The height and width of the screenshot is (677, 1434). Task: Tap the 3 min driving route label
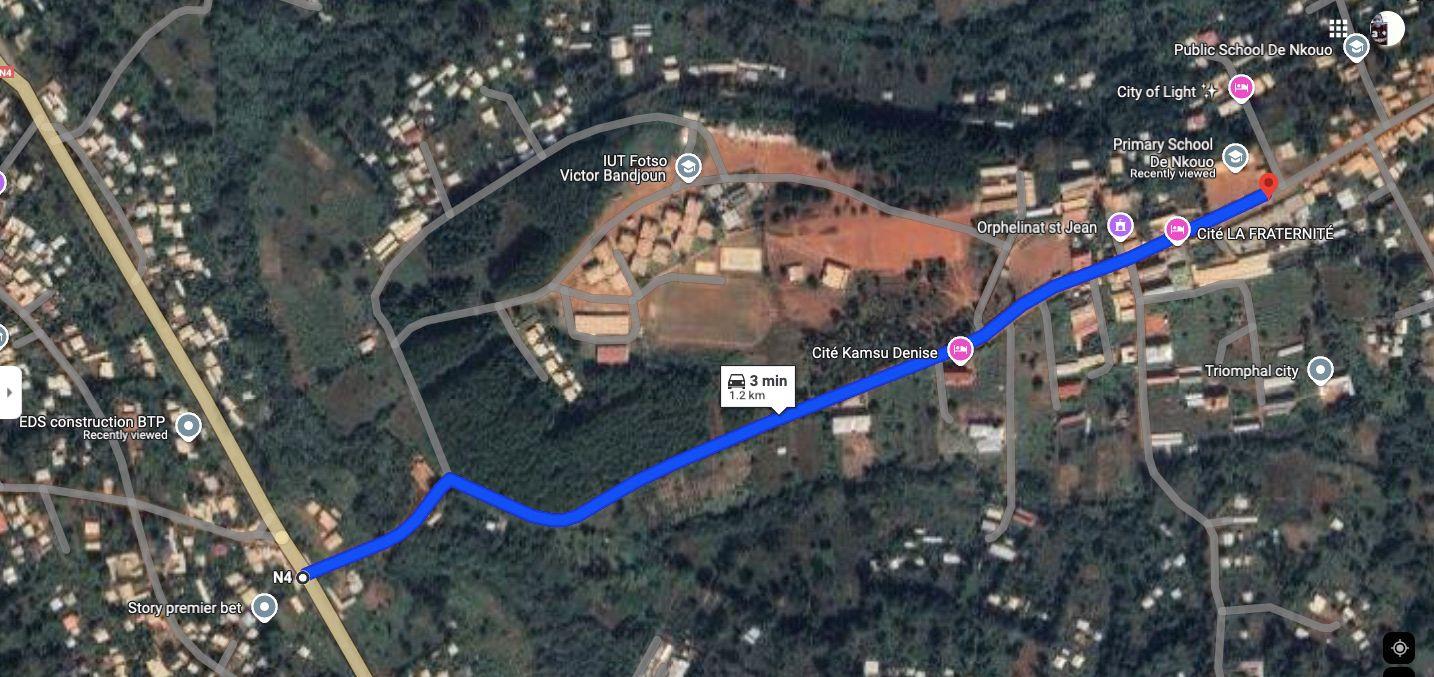click(x=757, y=387)
